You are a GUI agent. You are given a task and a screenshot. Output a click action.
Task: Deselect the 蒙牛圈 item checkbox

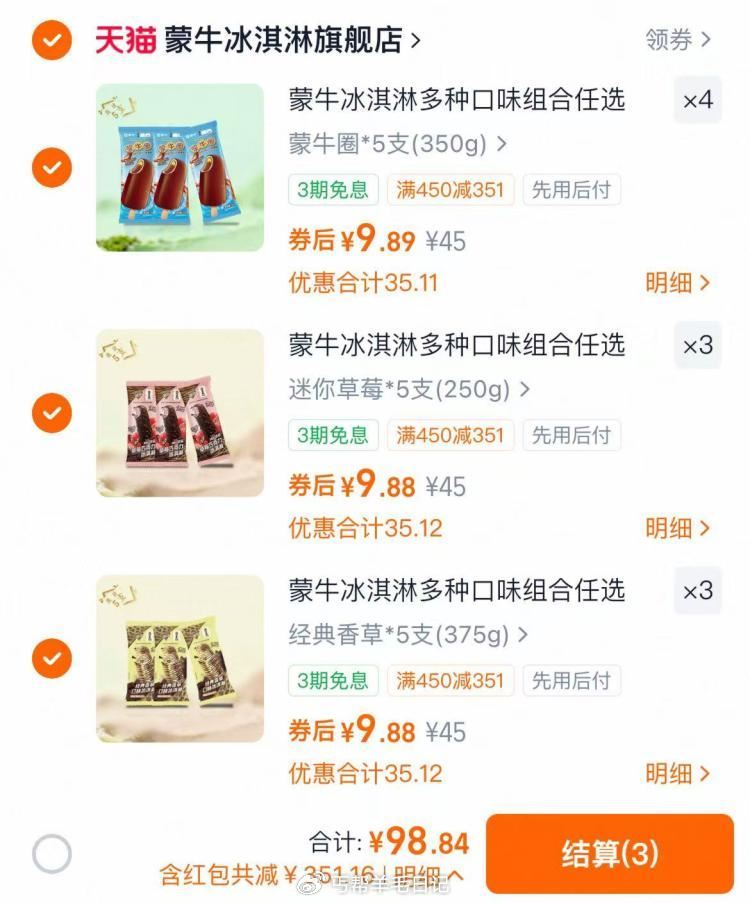(51, 167)
